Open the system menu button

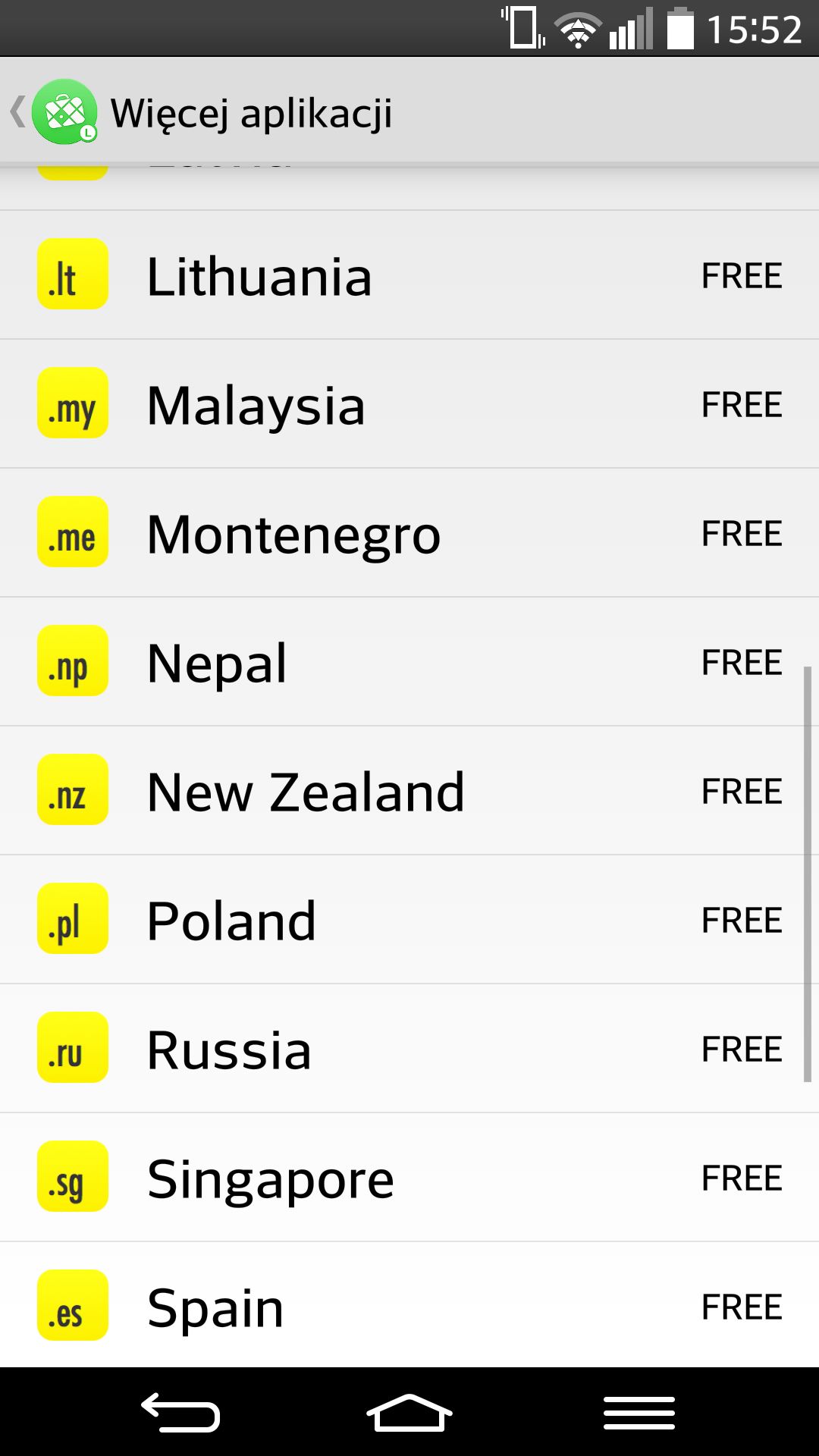639,1413
